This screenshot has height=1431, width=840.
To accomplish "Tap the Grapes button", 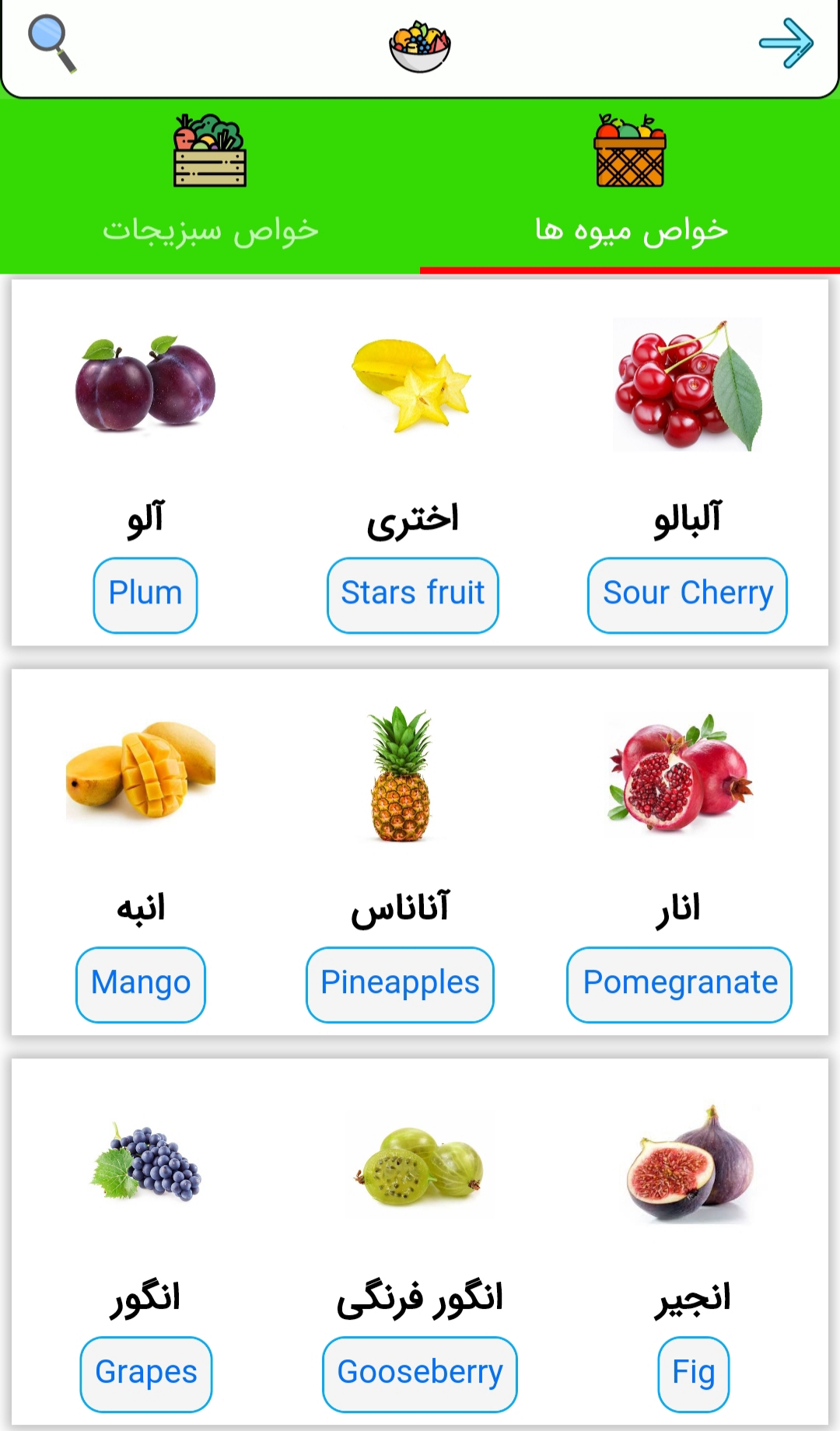I will click(146, 1374).
